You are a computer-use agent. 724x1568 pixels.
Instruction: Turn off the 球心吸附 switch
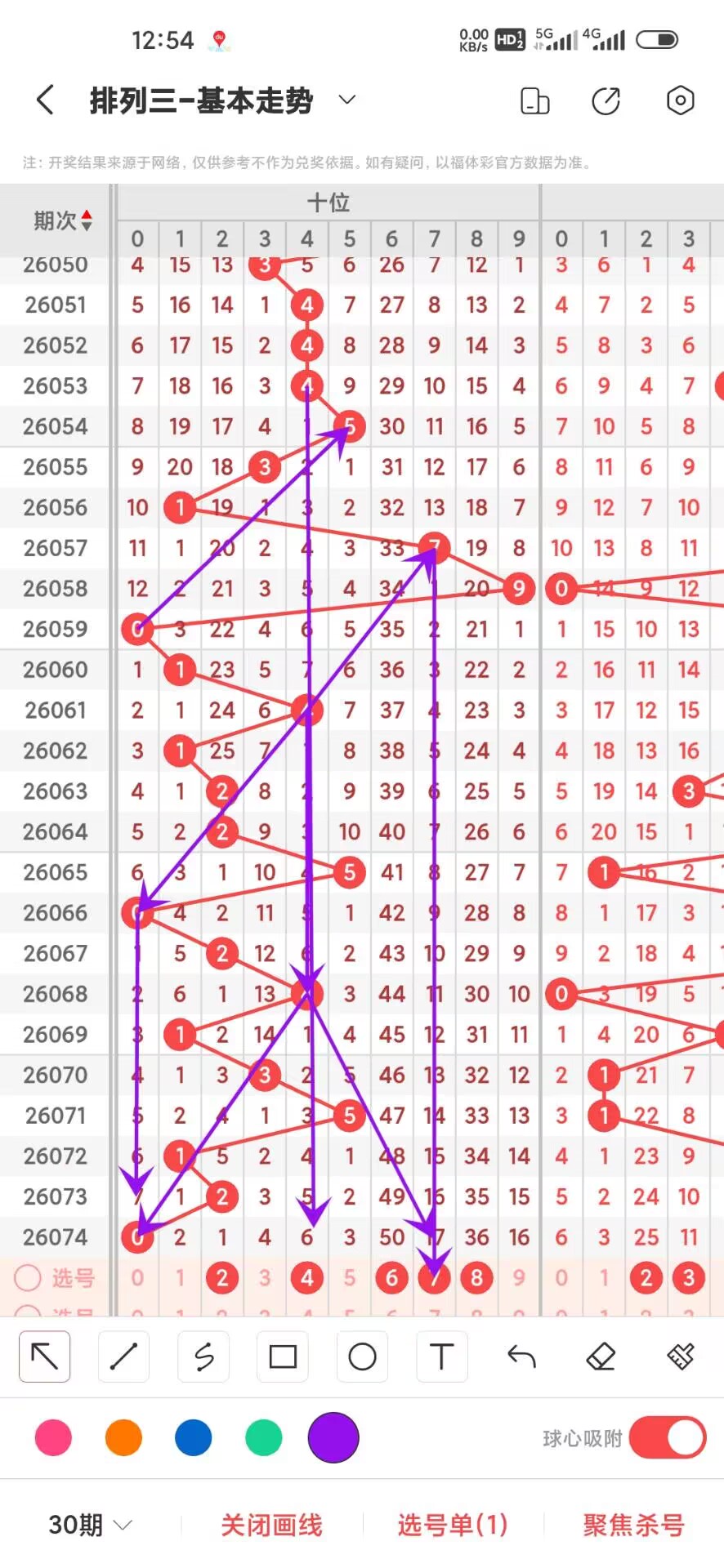667,1438
